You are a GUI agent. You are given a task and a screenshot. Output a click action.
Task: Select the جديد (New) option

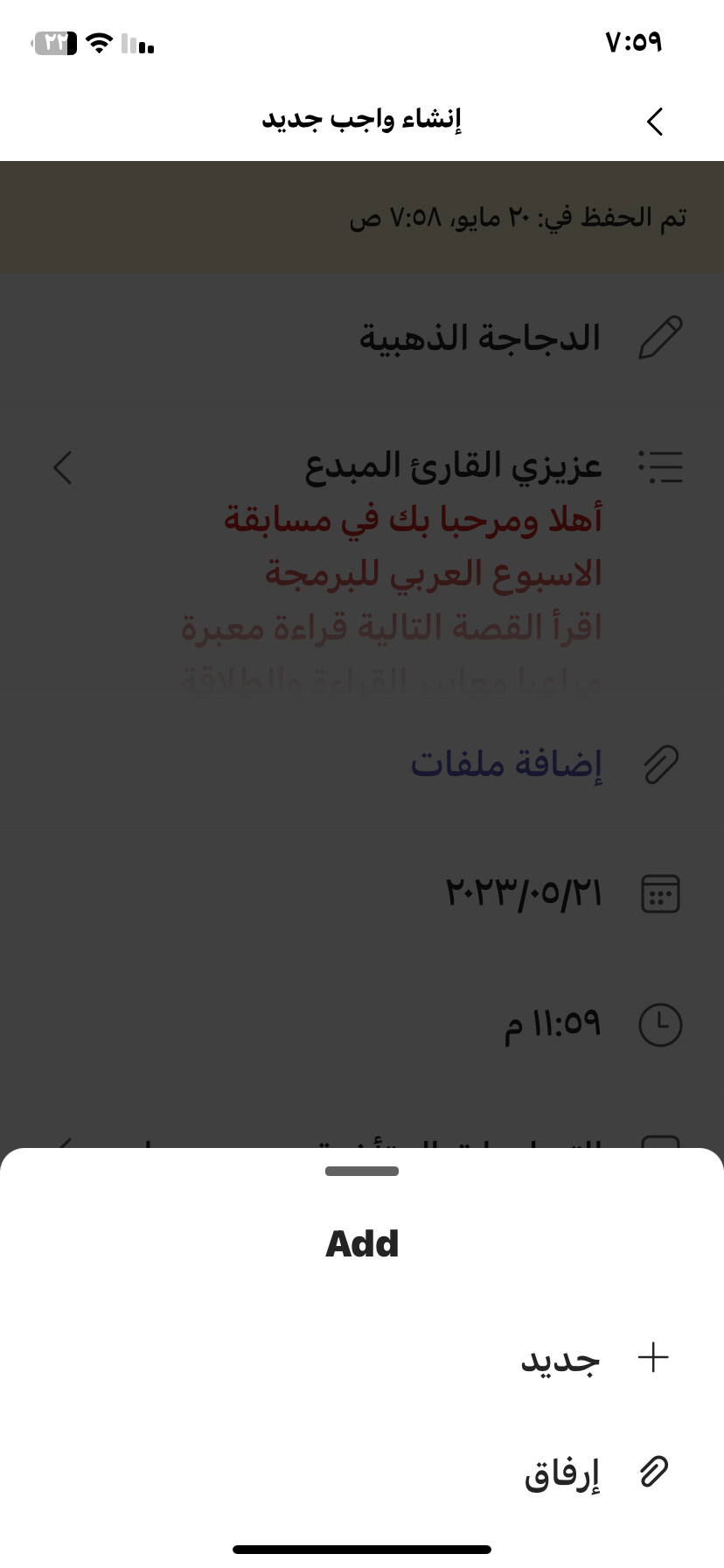[x=362, y=1359]
